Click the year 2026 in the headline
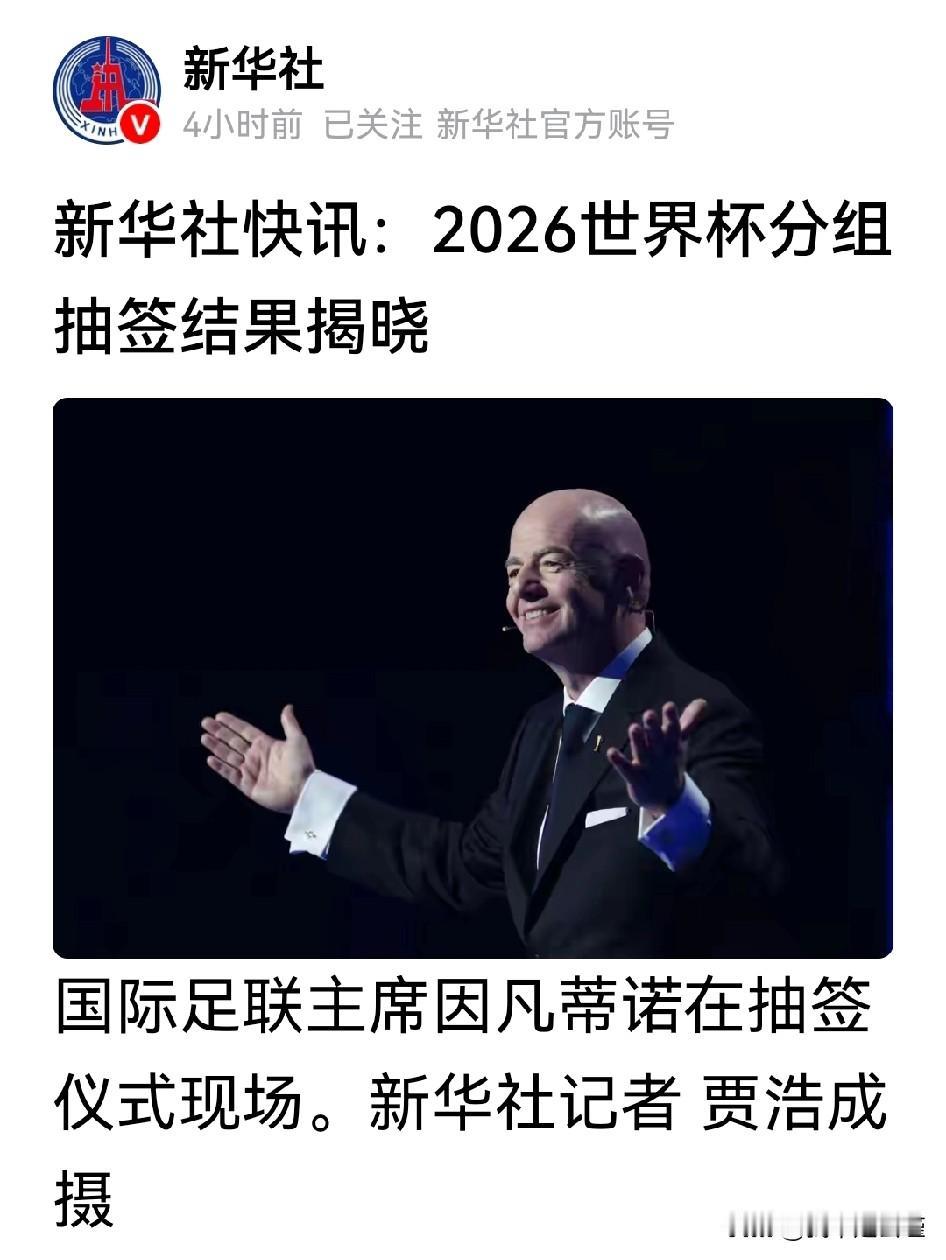Image resolution: width=946 pixels, height=1260 pixels. (505, 235)
